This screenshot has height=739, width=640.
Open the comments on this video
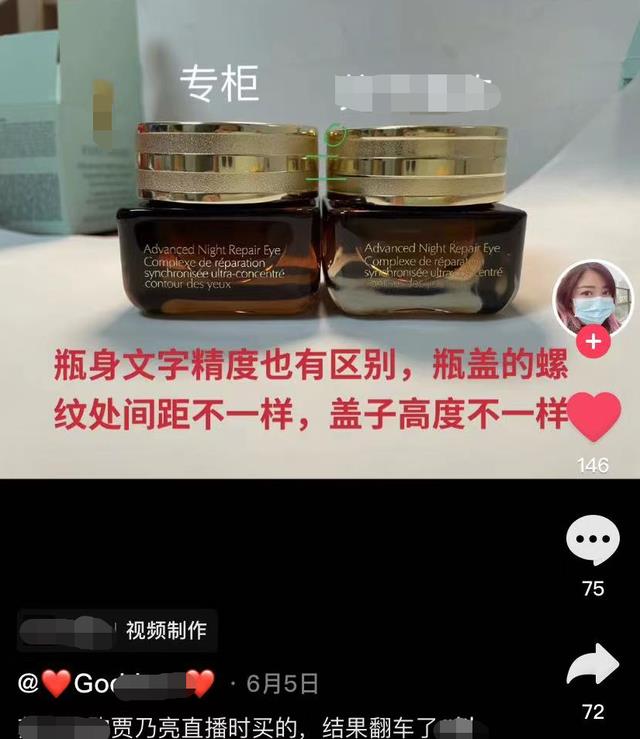coord(593,541)
